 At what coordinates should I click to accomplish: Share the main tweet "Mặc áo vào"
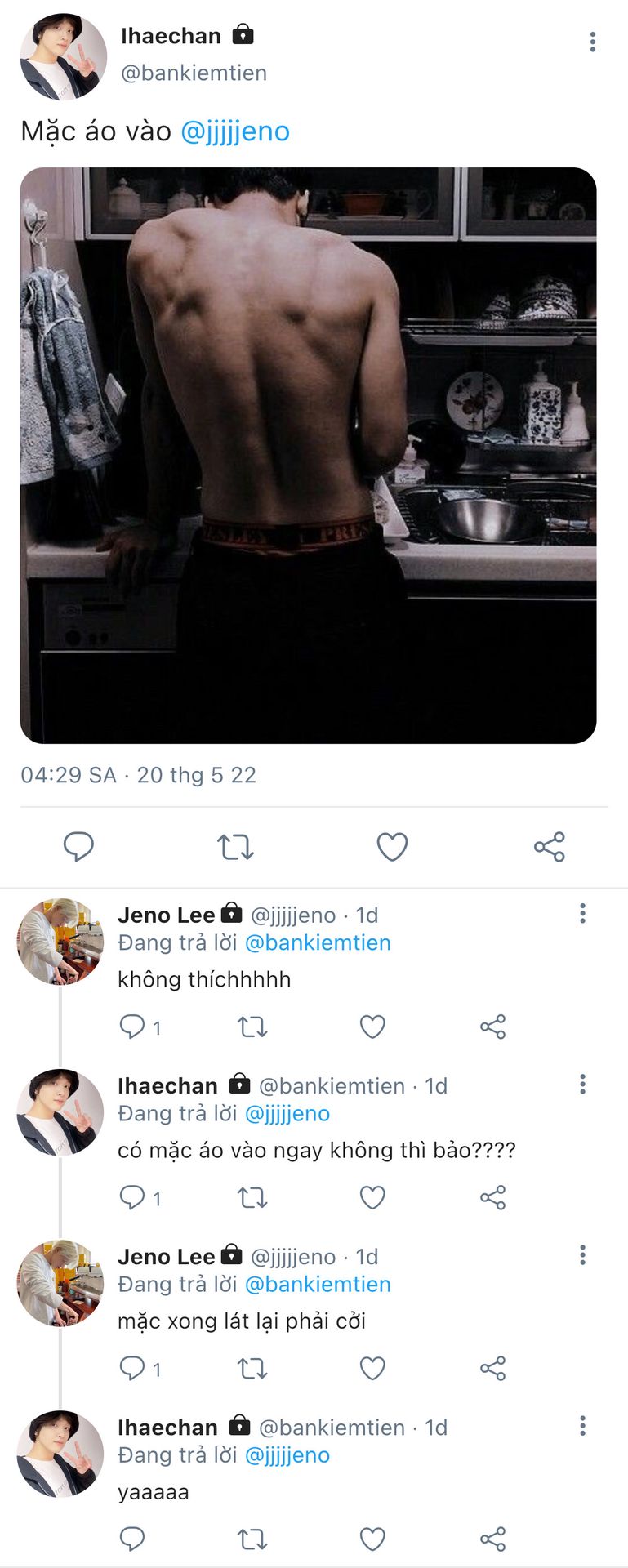(x=550, y=847)
